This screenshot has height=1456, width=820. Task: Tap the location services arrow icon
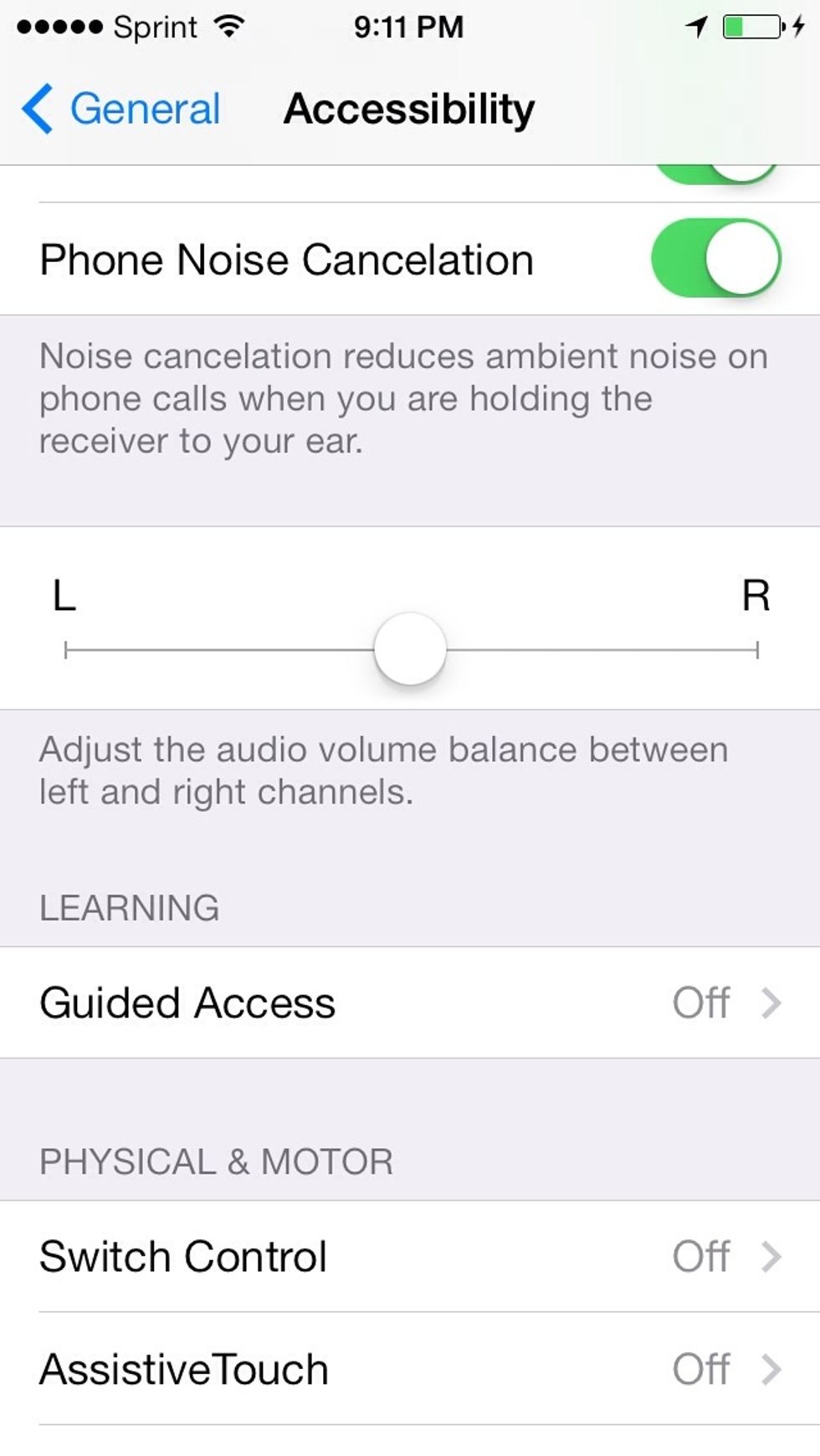point(695,25)
